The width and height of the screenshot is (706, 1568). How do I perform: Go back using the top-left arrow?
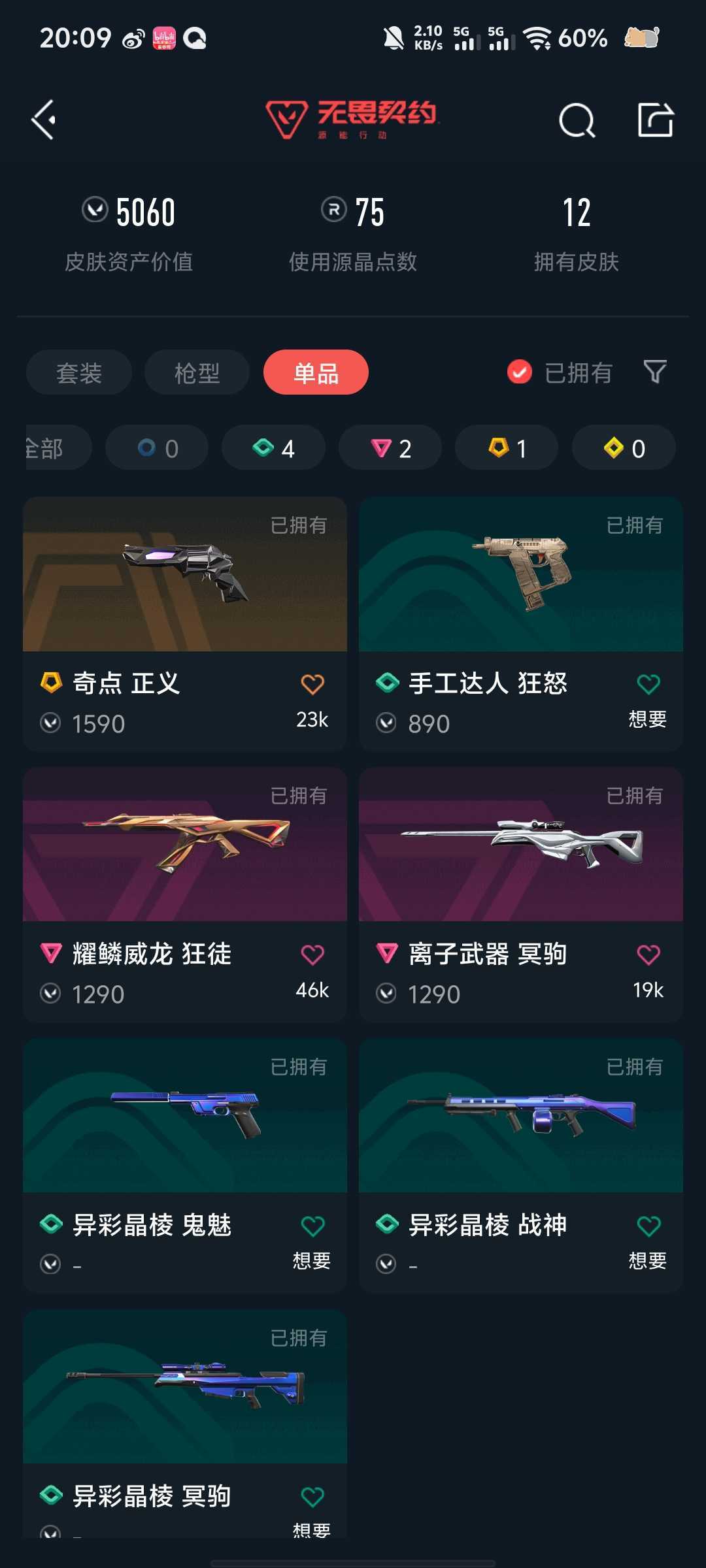[44, 120]
